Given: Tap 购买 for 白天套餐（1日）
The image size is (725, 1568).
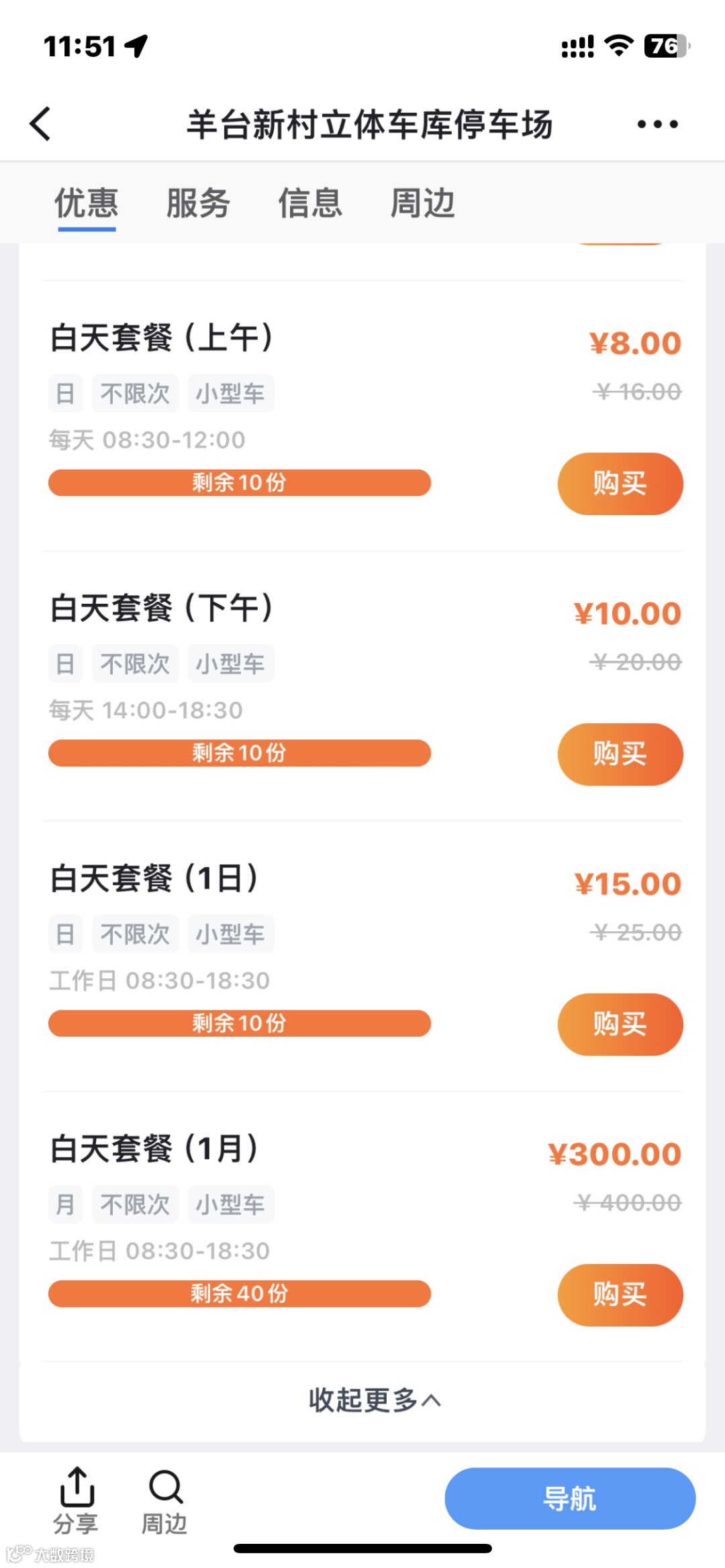Looking at the screenshot, I should coord(620,1025).
